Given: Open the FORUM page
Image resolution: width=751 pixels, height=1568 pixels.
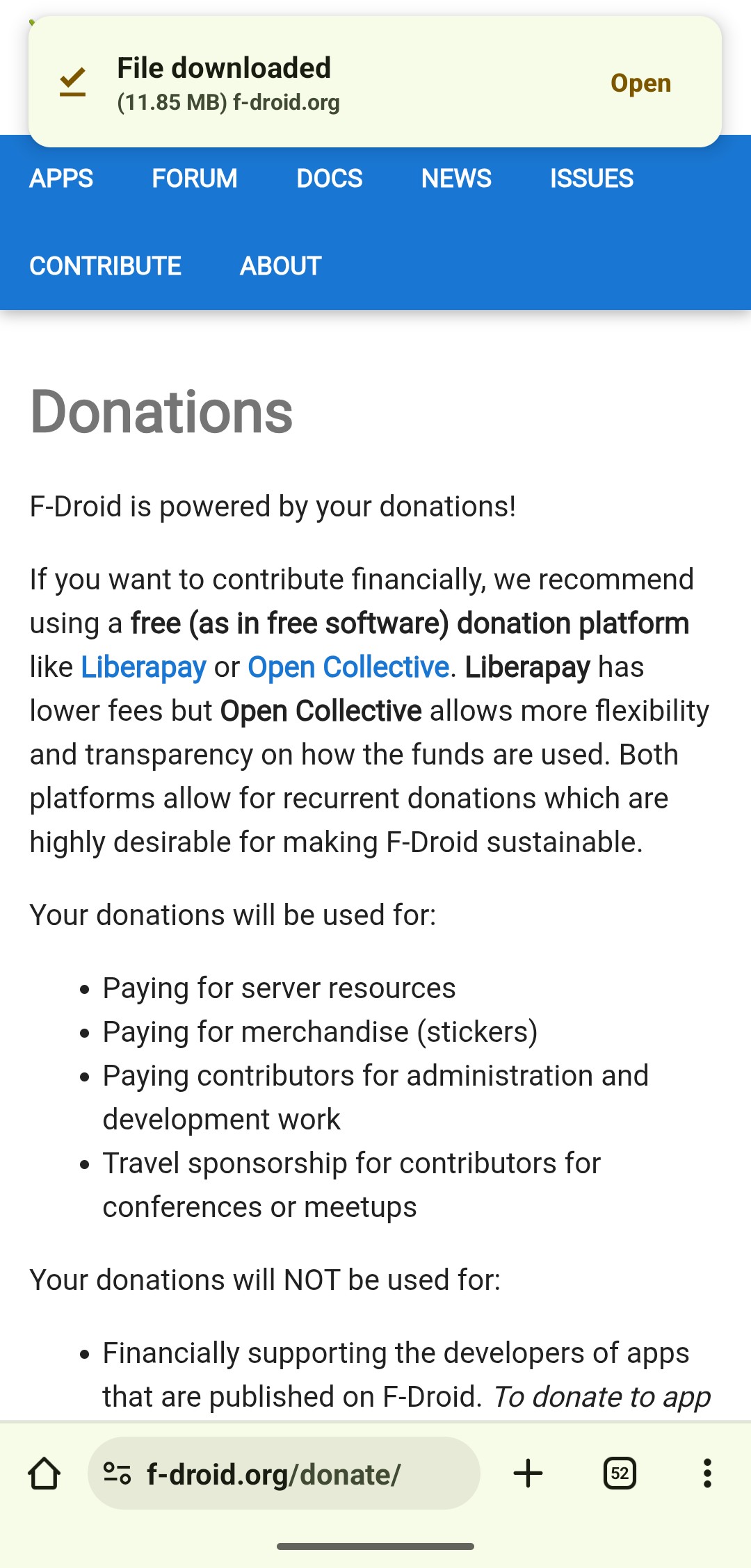Looking at the screenshot, I should tap(195, 179).
